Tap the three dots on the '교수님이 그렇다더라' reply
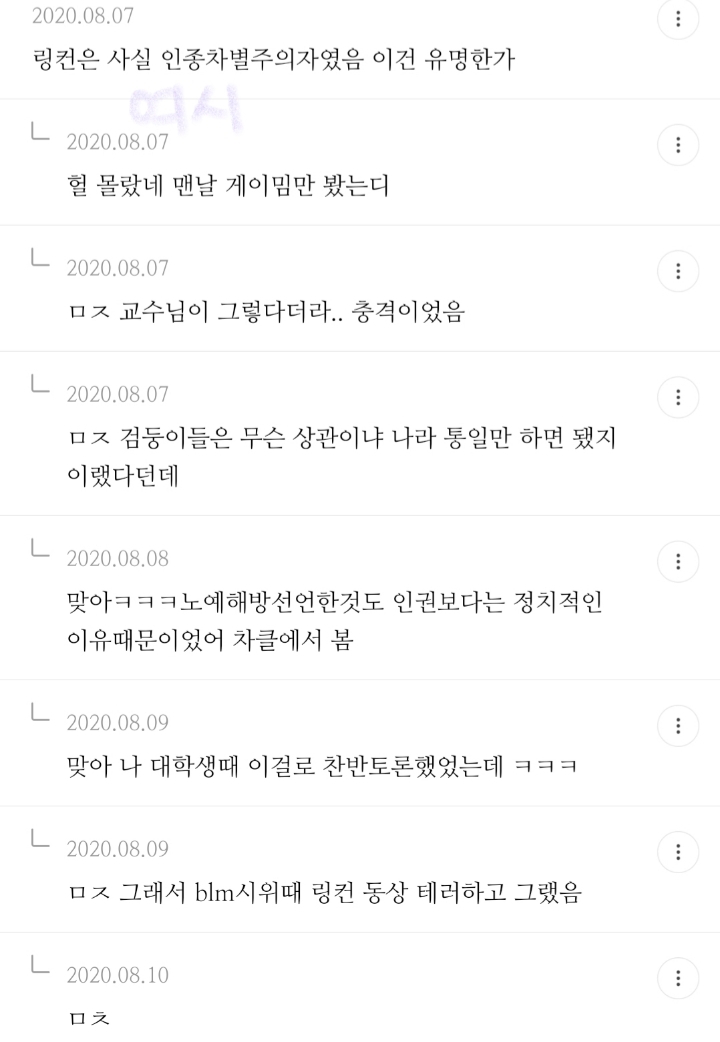The width and height of the screenshot is (720, 1042). (x=680, y=271)
